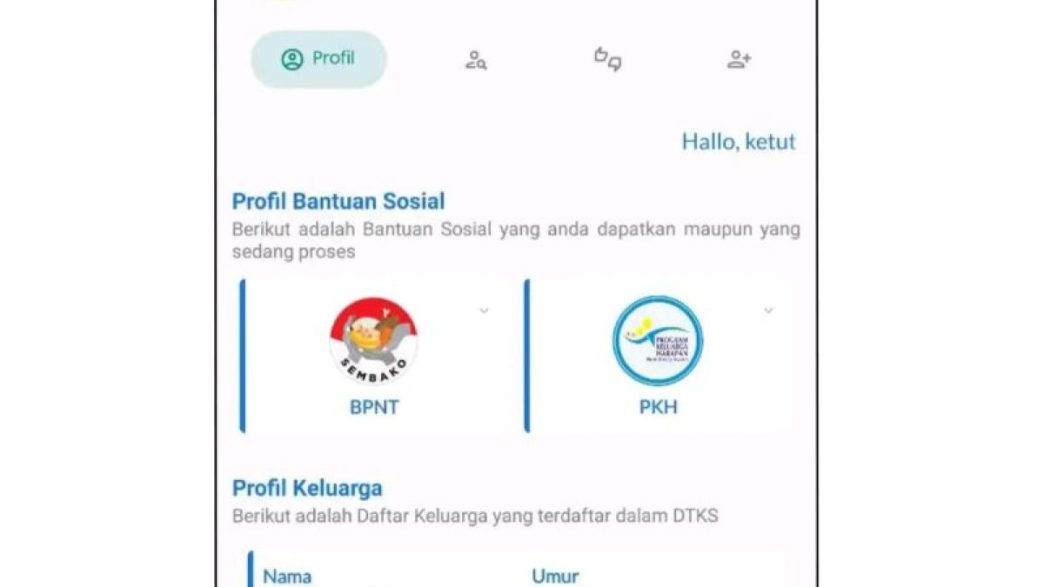Switch to the add person tab
Image resolution: width=1044 pixels, height=587 pixels.
(x=738, y=60)
